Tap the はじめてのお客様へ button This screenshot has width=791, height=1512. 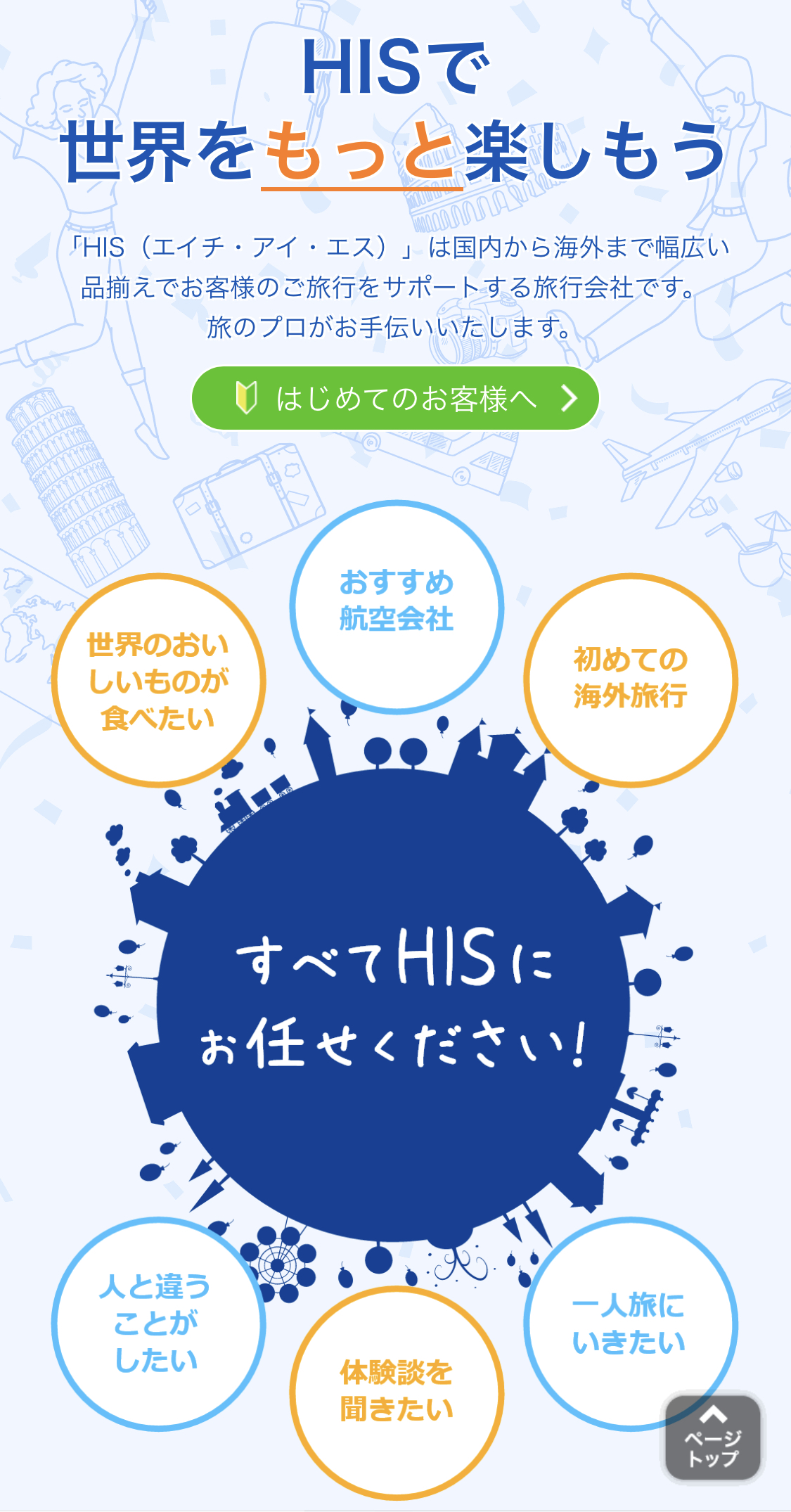tap(395, 398)
